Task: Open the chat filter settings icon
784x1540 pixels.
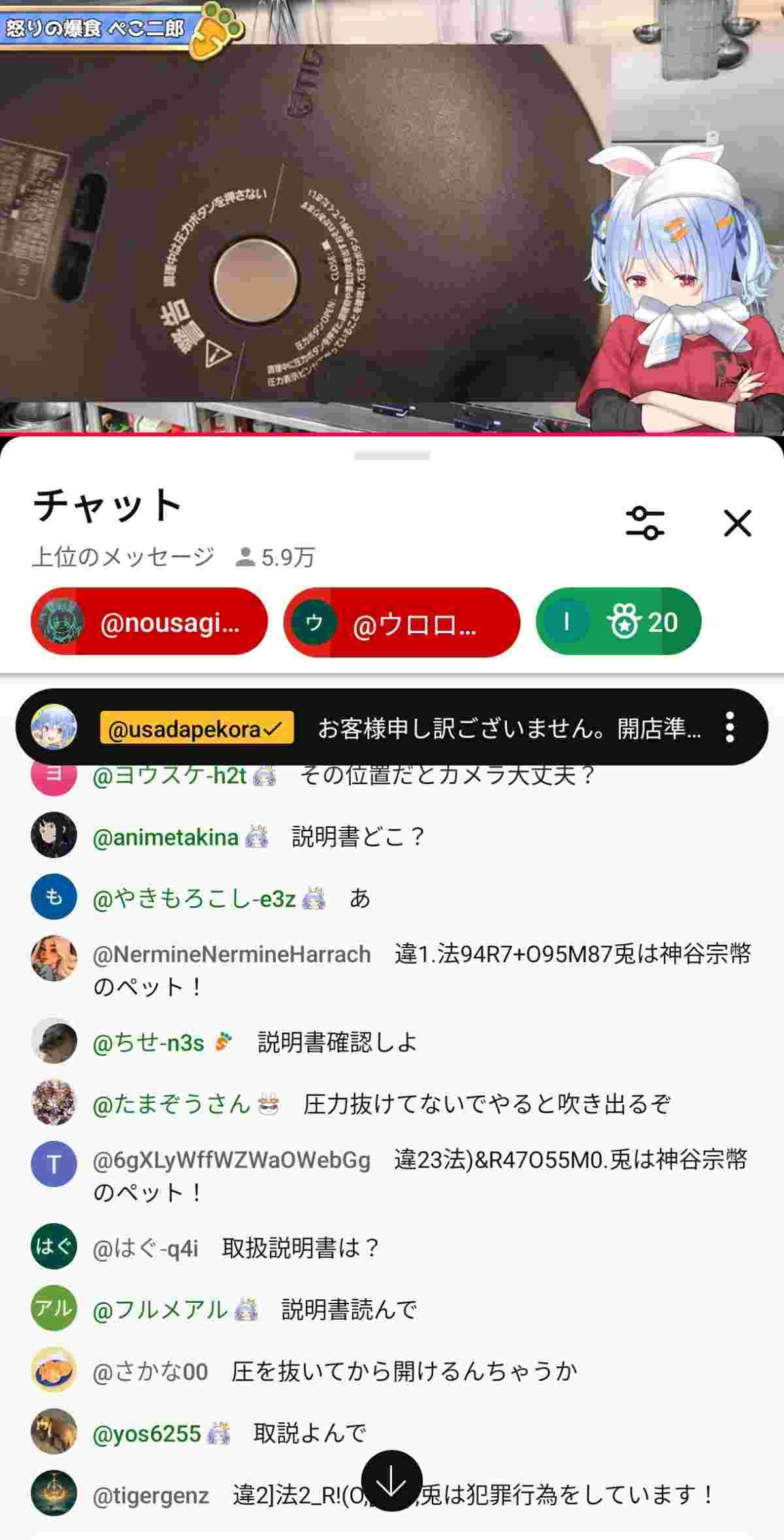Action: point(645,523)
